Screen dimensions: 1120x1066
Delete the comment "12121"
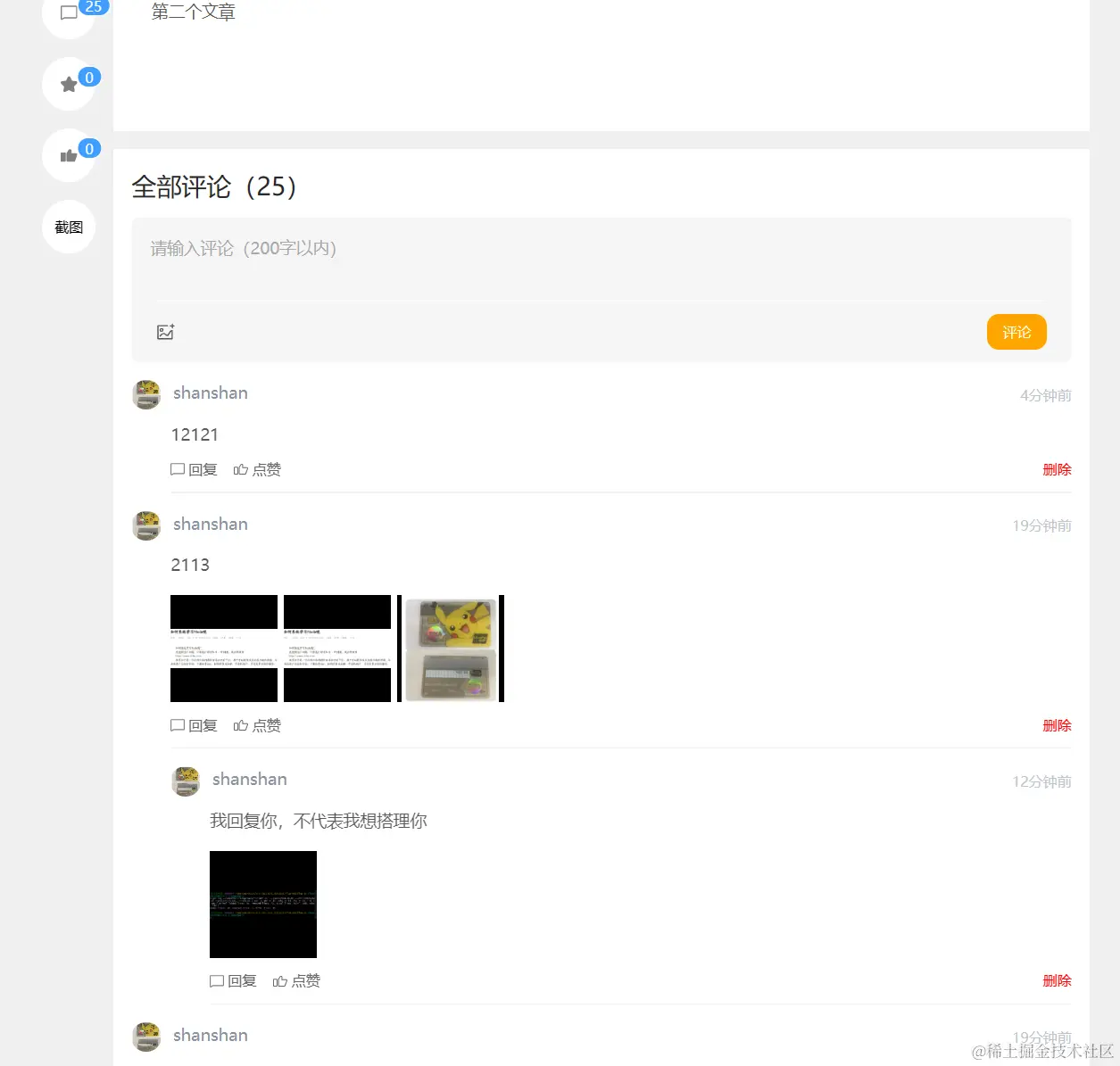pos(1057,469)
